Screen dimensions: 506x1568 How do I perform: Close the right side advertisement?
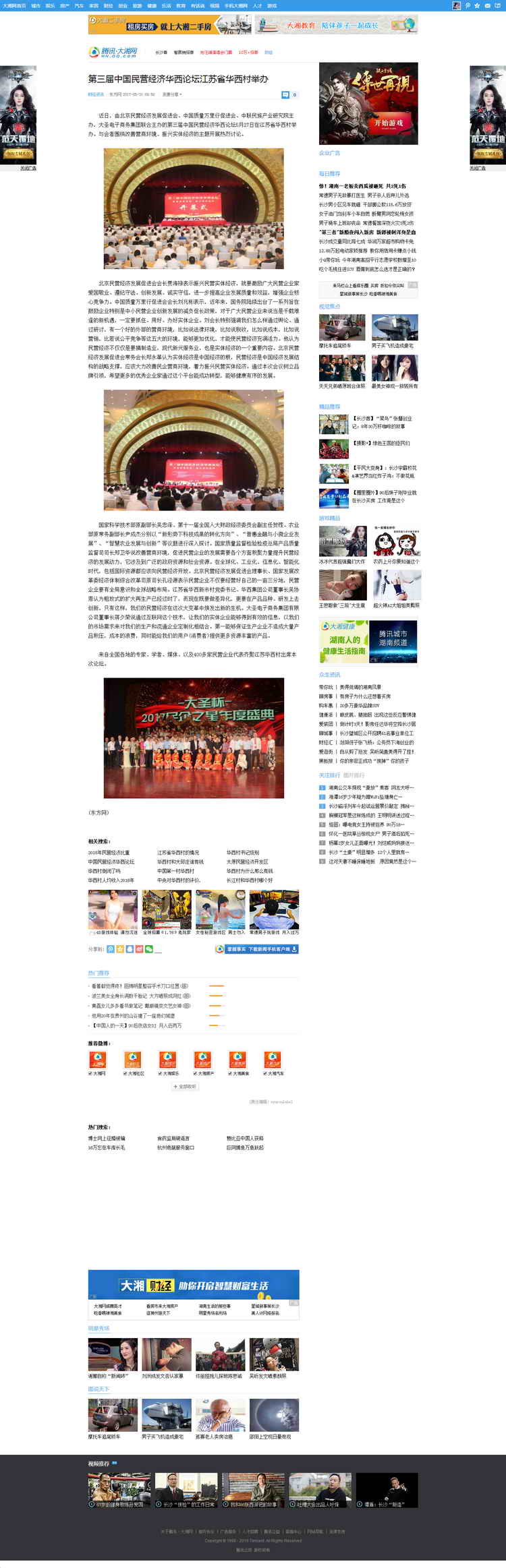pyautogui.click(x=478, y=168)
